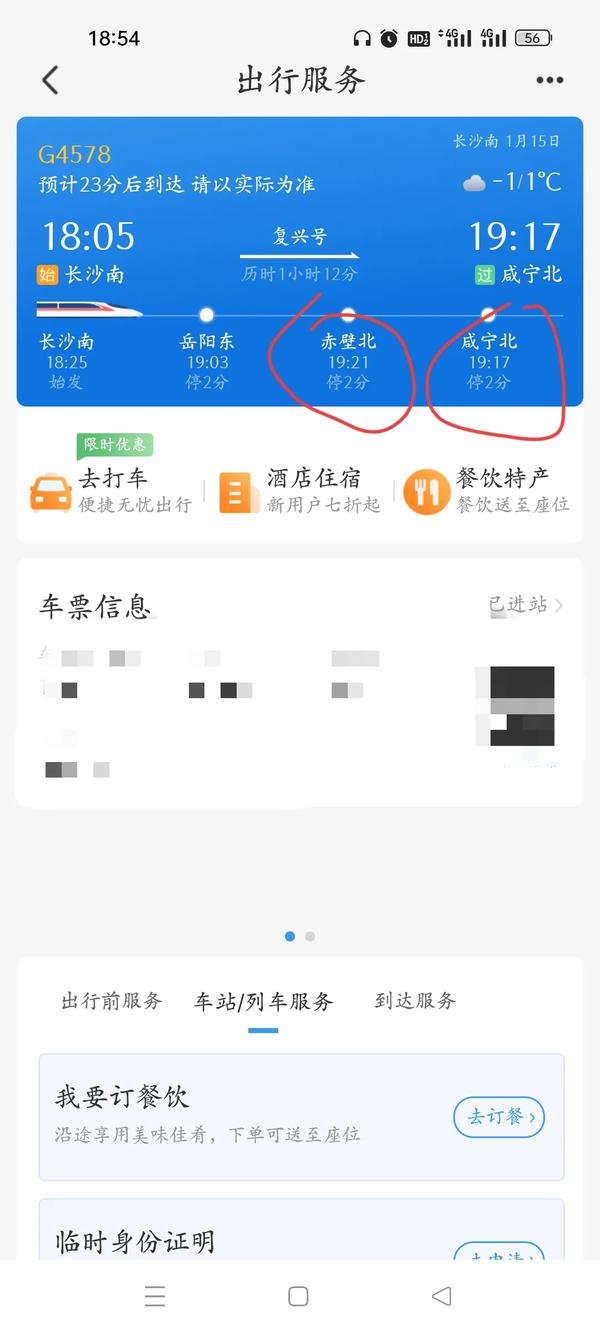Open 餐饮特产 food delivery to seat
The image size is (600, 1333).
(x=488, y=490)
